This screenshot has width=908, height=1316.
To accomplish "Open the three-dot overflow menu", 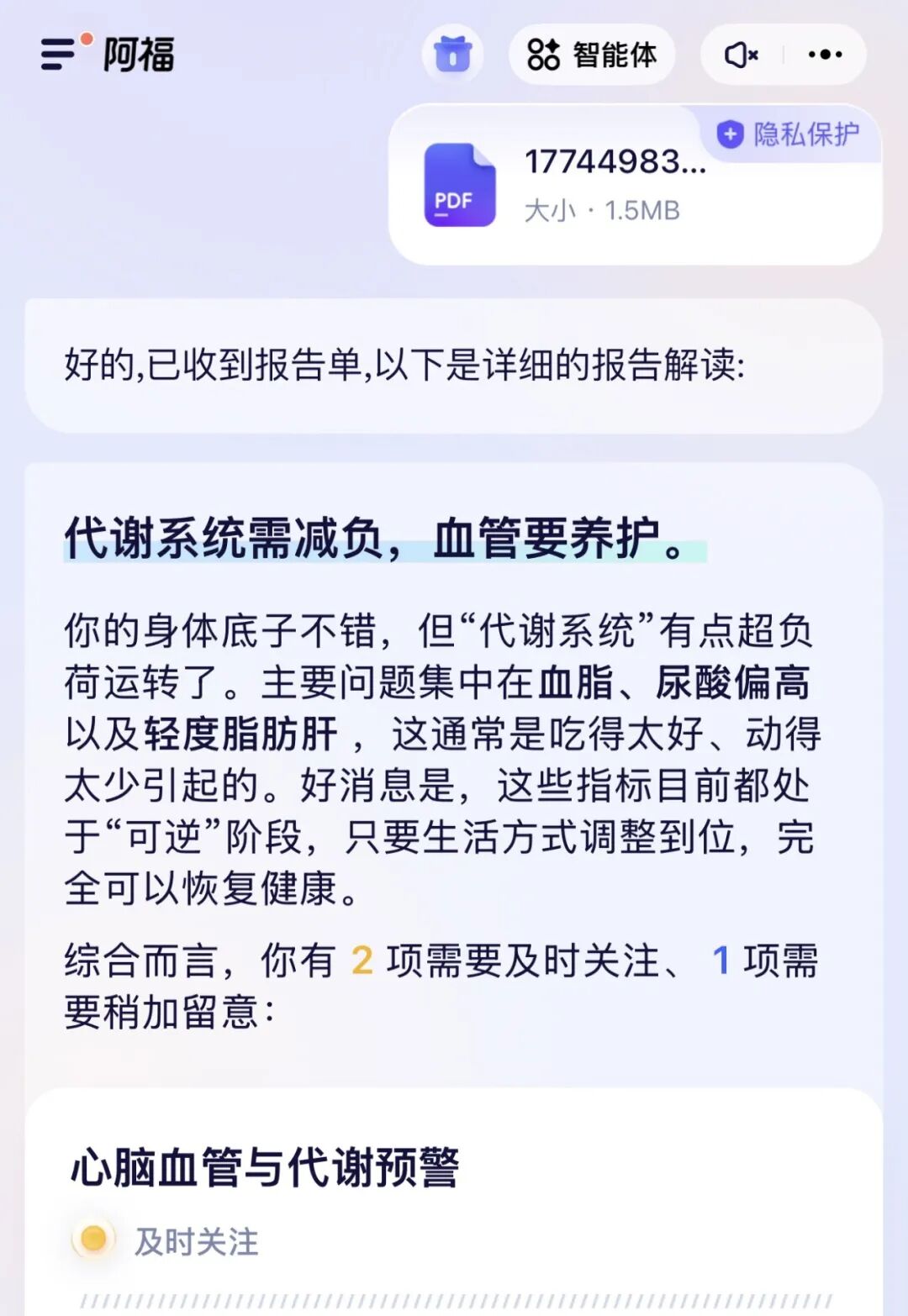I will pos(825,55).
